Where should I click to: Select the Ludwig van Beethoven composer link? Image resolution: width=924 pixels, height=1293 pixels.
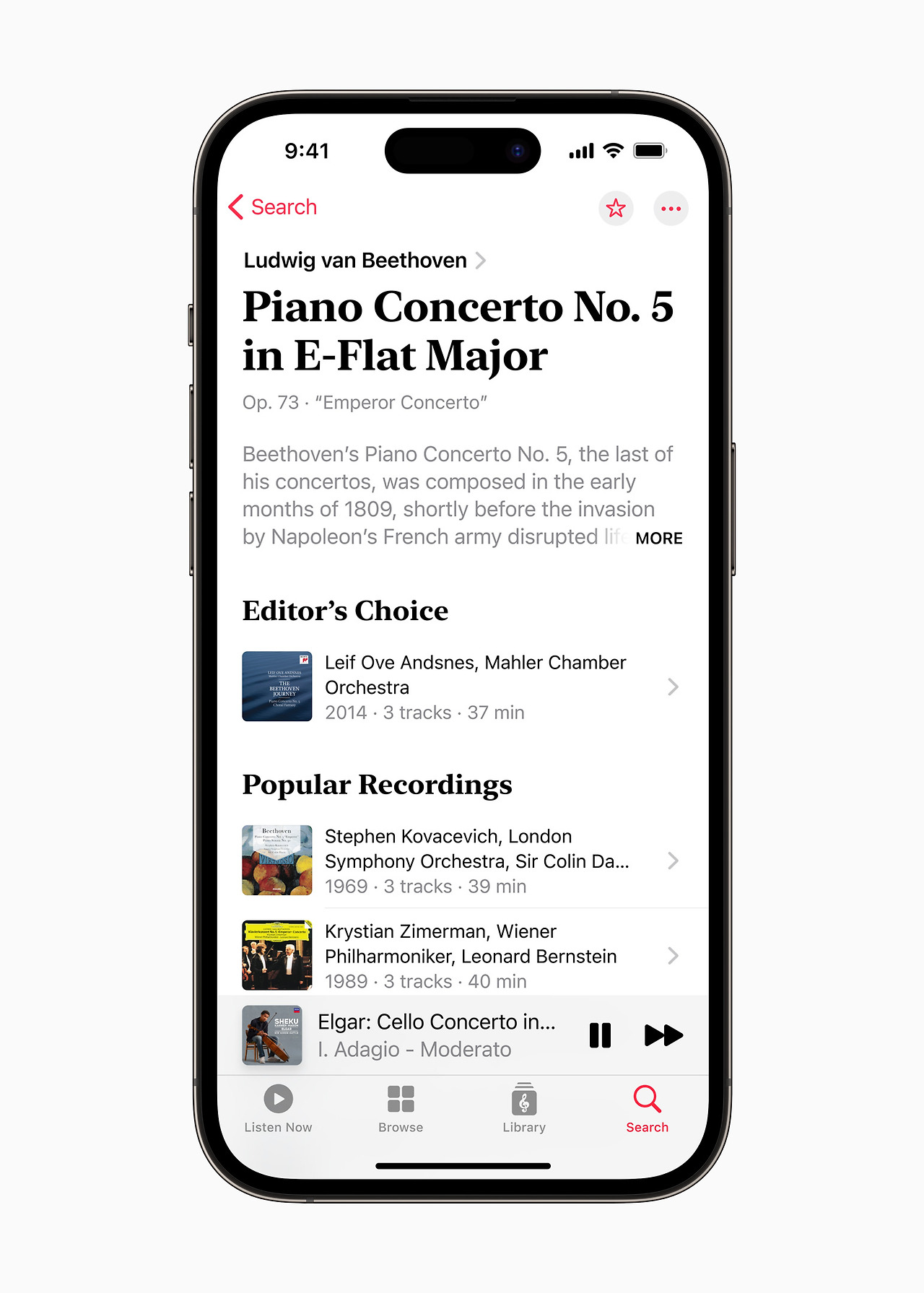[354, 260]
